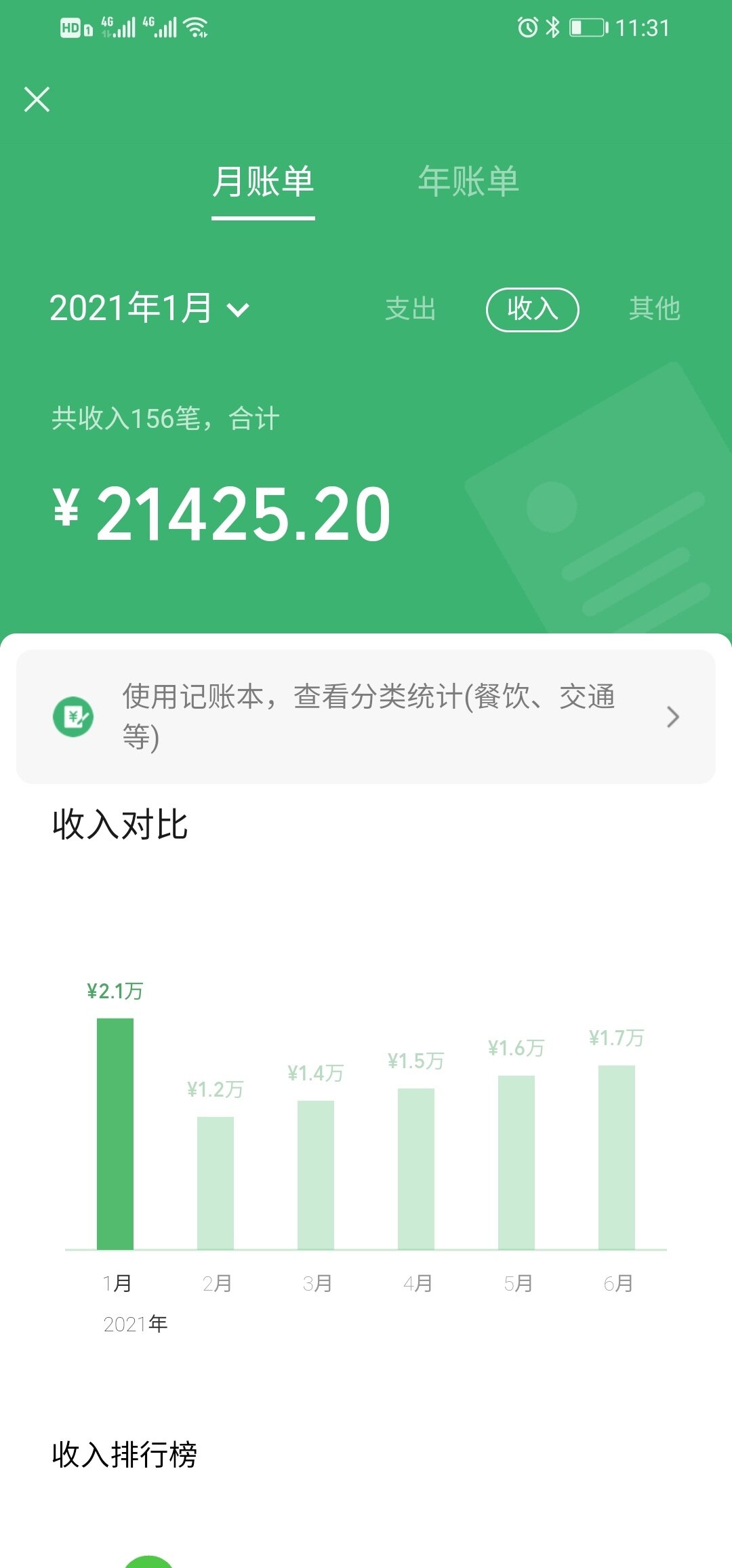
Task: Open the 2021年1月 month dropdown
Action: pyautogui.click(x=149, y=309)
